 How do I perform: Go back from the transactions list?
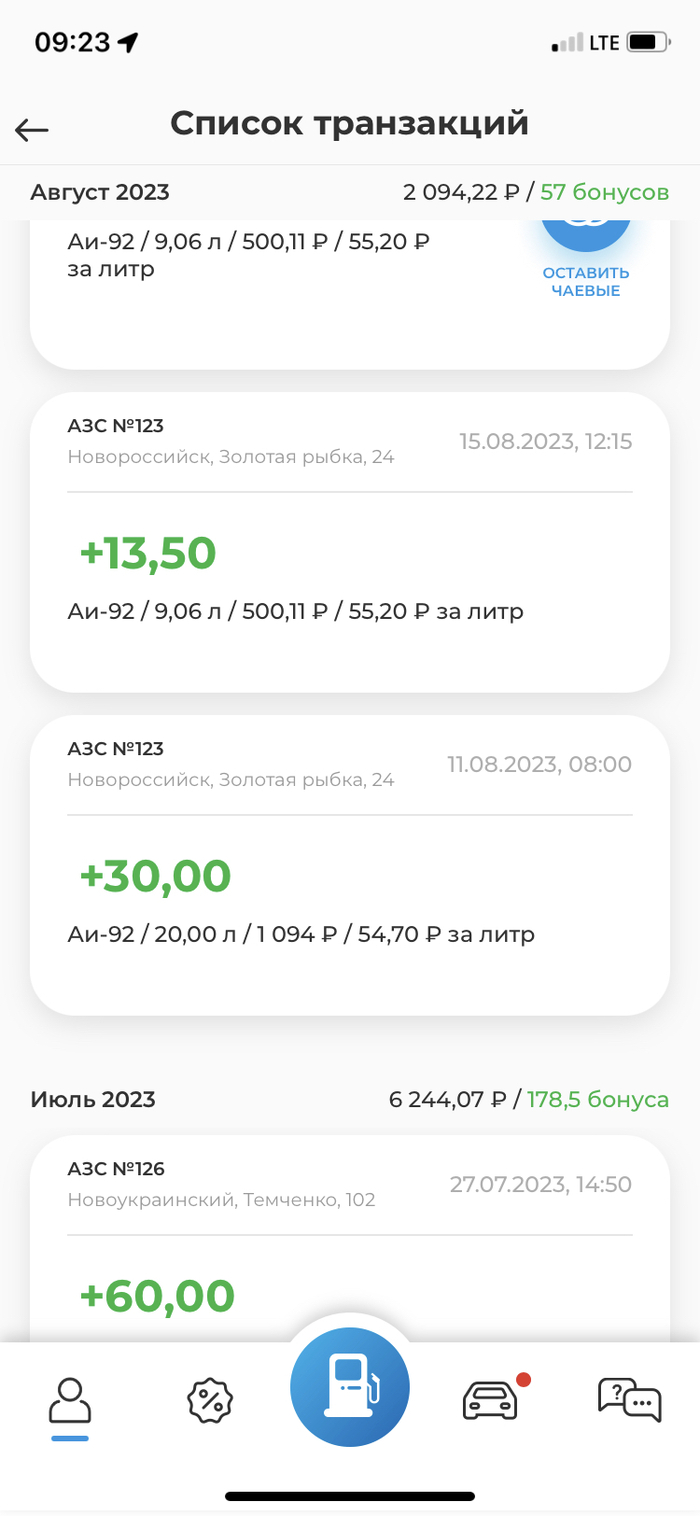pos(32,128)
